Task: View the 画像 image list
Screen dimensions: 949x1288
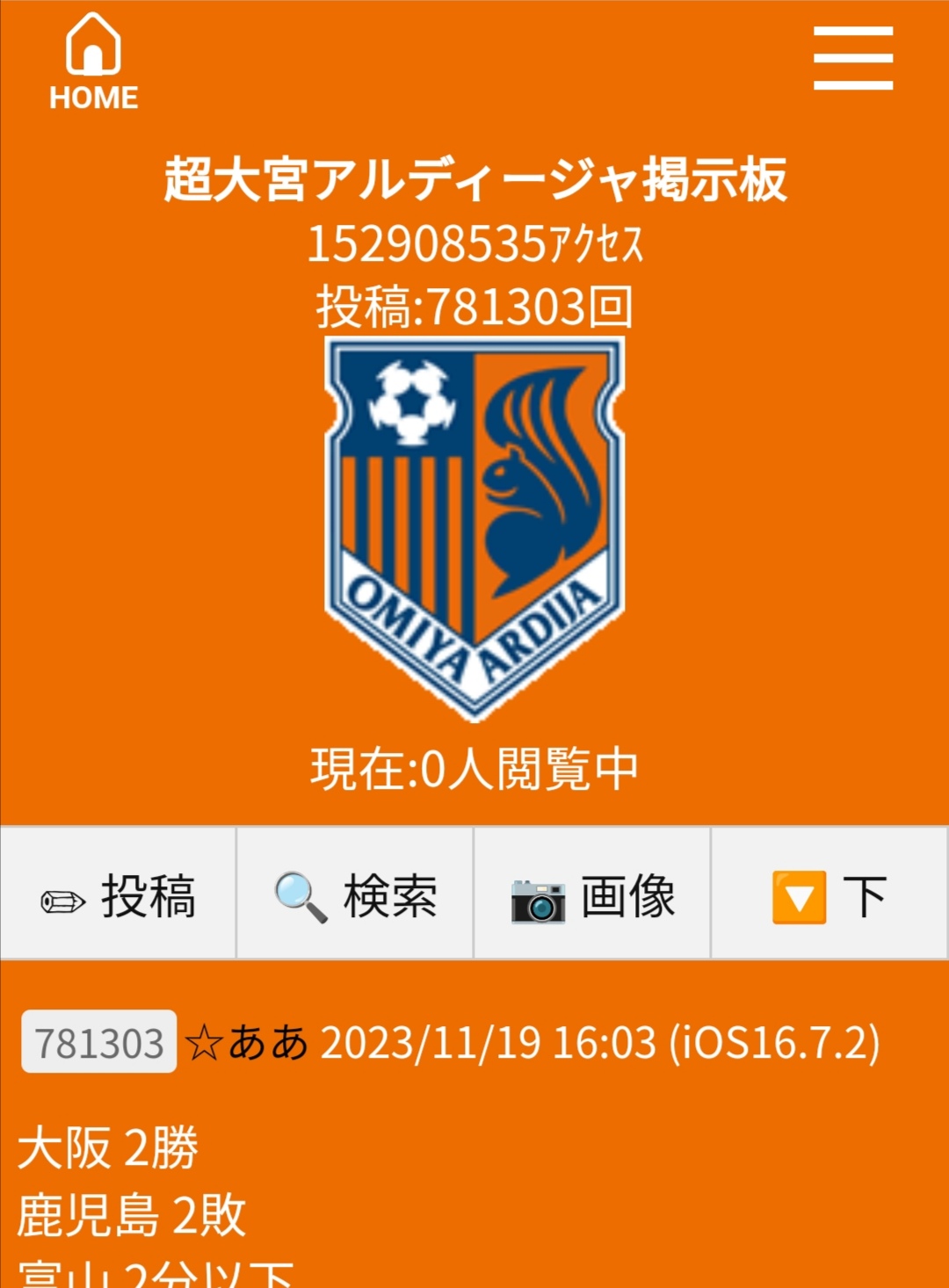Action: 592,894
